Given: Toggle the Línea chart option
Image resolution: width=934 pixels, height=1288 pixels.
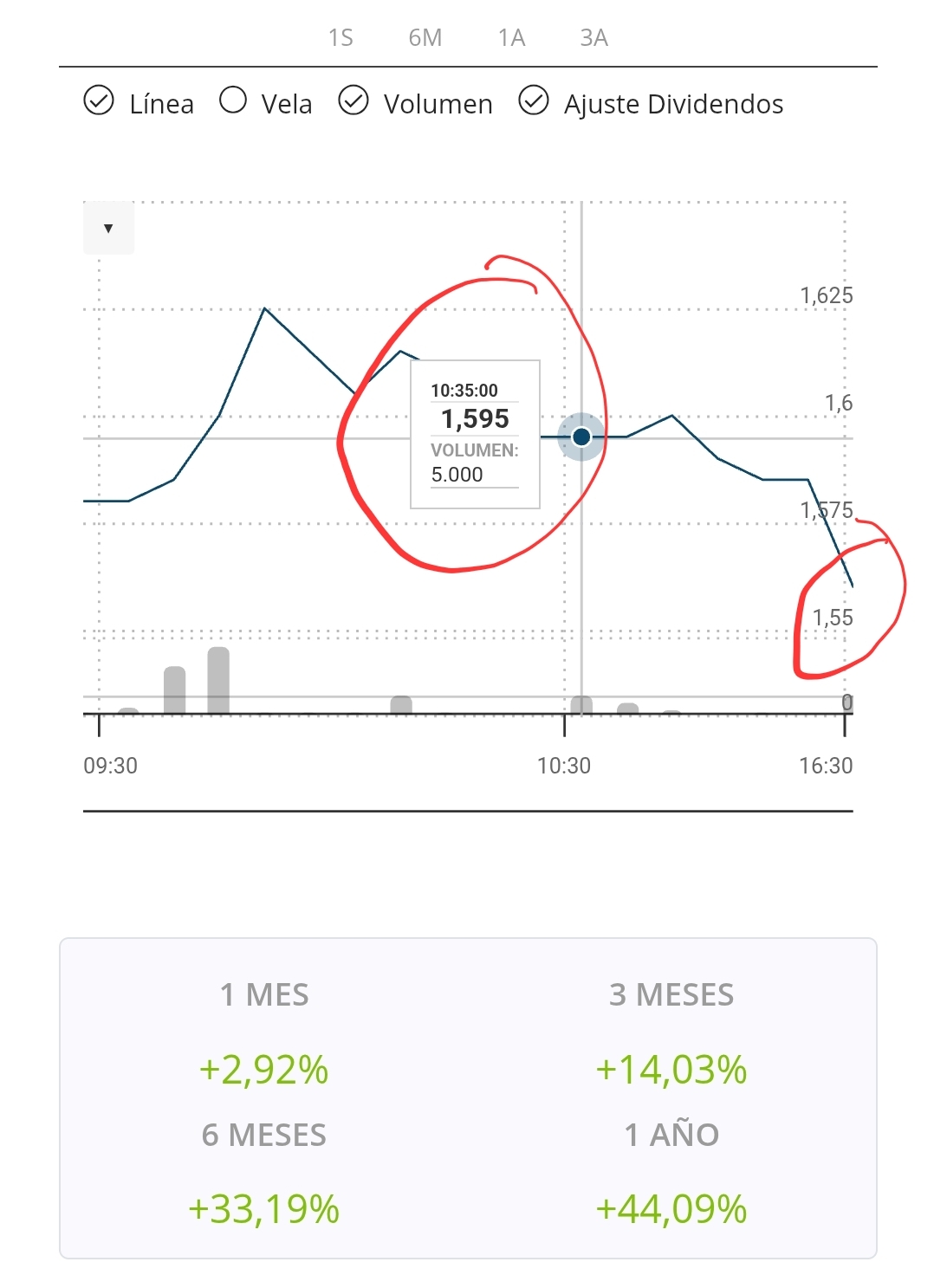Looking at the screenshot, I should (x=99, y=101).
